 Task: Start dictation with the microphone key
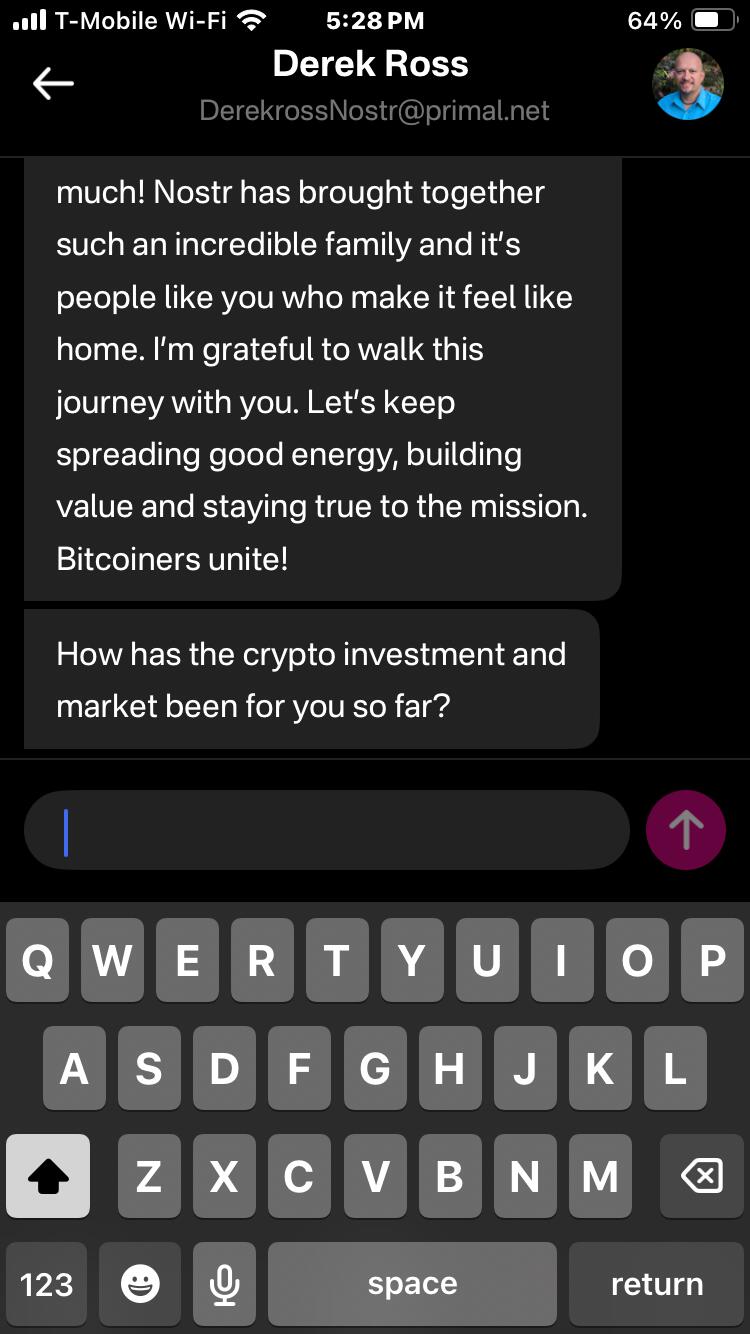tap(225, 1284)
